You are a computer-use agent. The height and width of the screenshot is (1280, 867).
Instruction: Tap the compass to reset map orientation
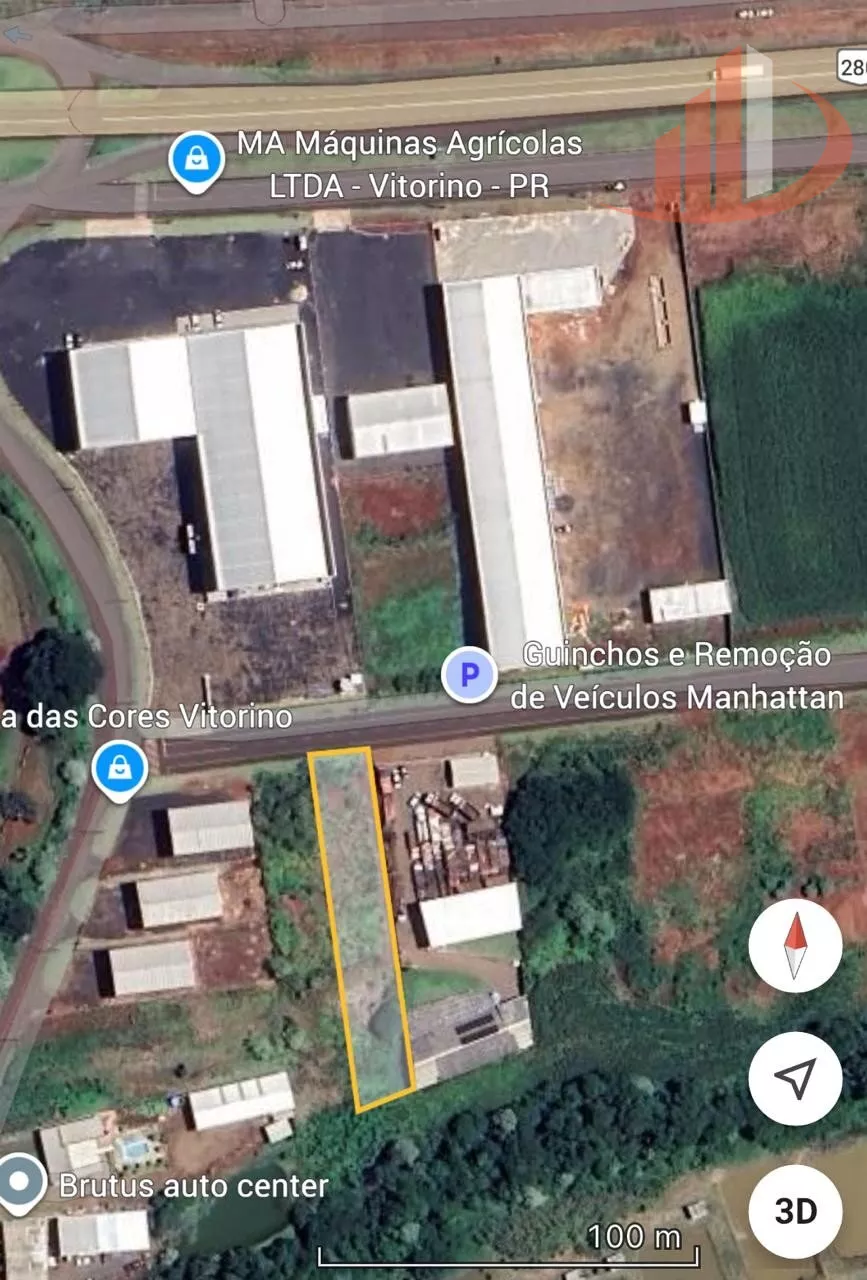795,945
